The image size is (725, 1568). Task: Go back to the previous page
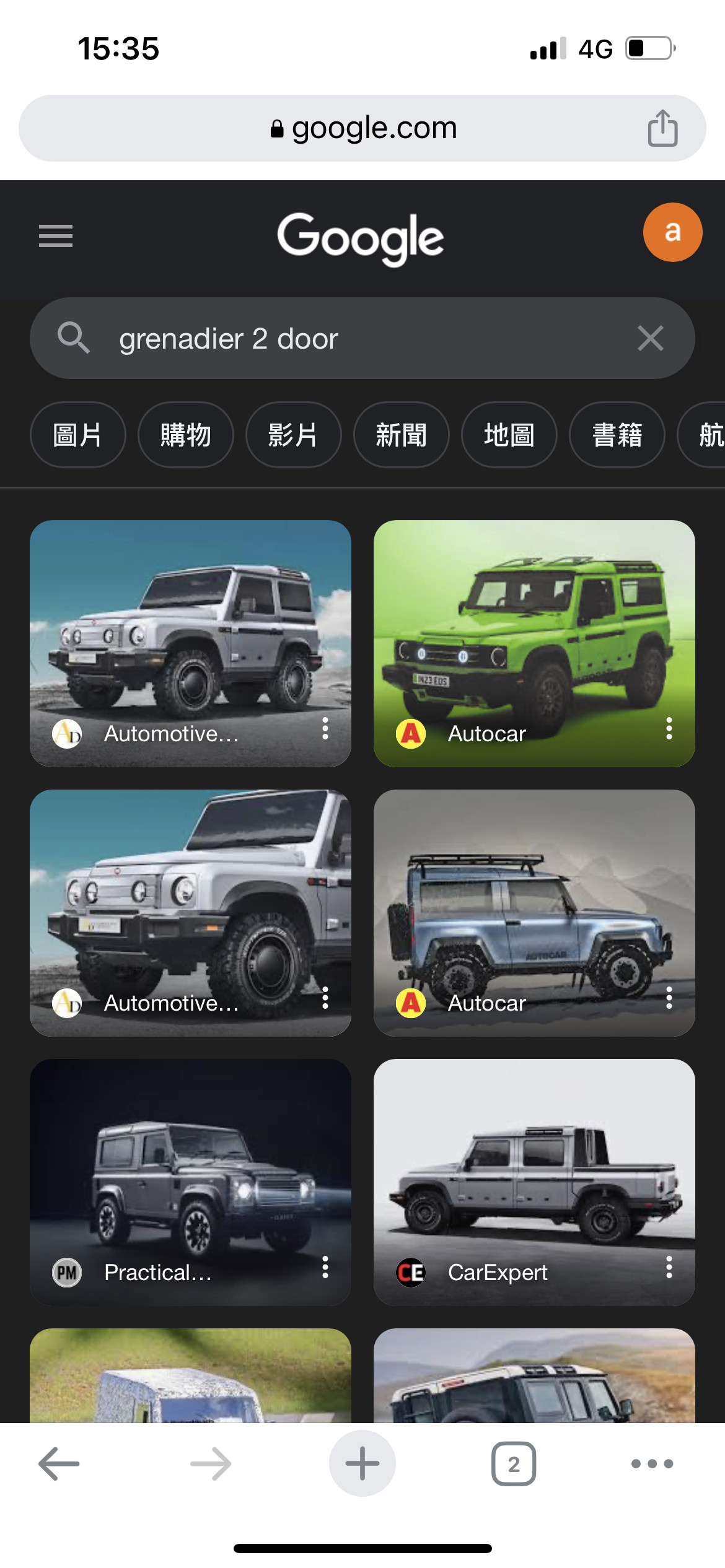[x=59, y=1464]
